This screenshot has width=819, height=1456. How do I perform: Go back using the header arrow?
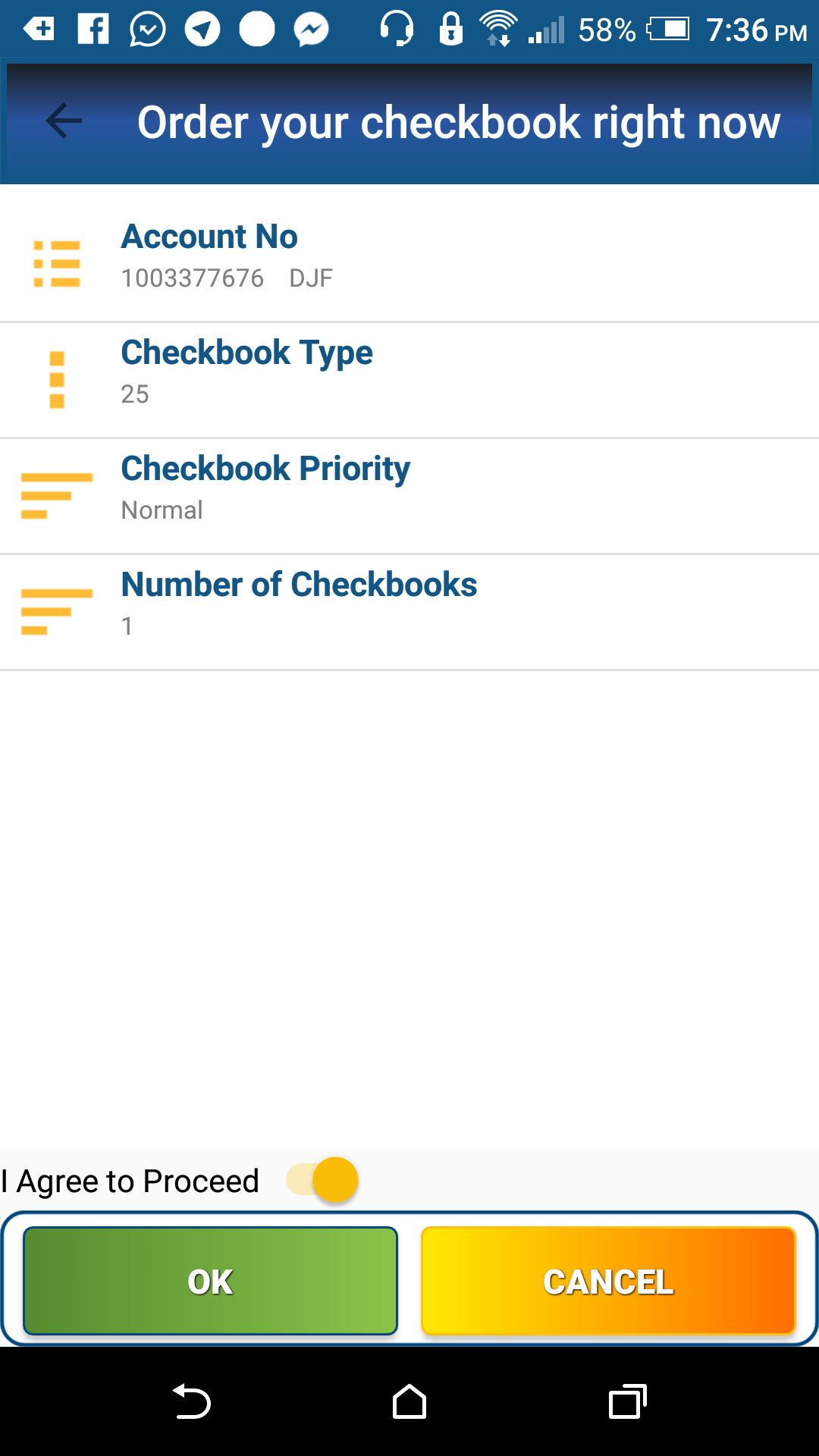(64, 121)
